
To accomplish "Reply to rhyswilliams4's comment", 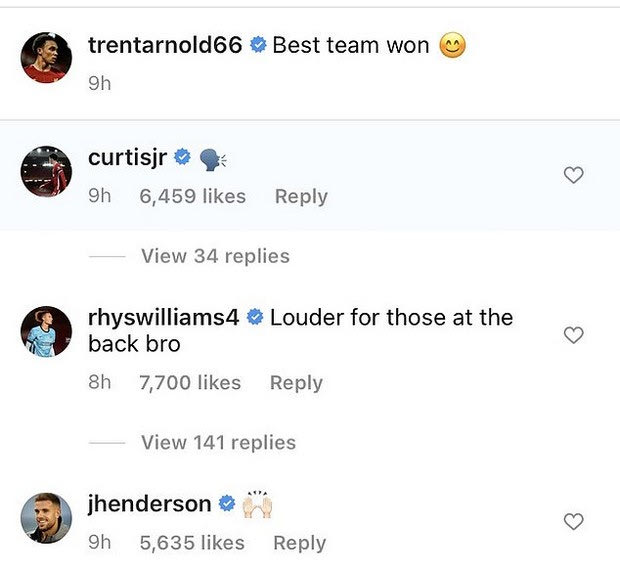I will click(x=296, y=383).
